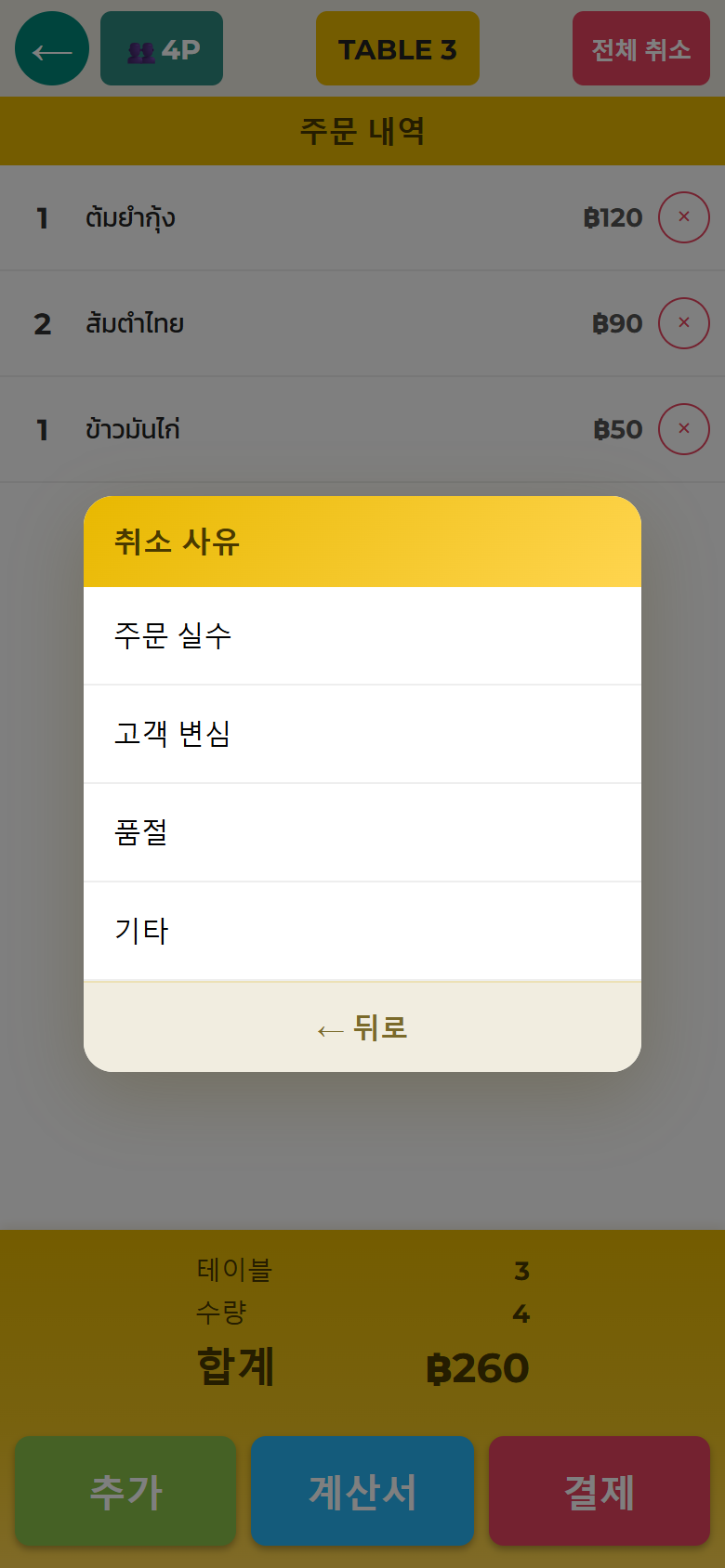
Task: Open the 계산서 bill
Action: coord(362,1491)
